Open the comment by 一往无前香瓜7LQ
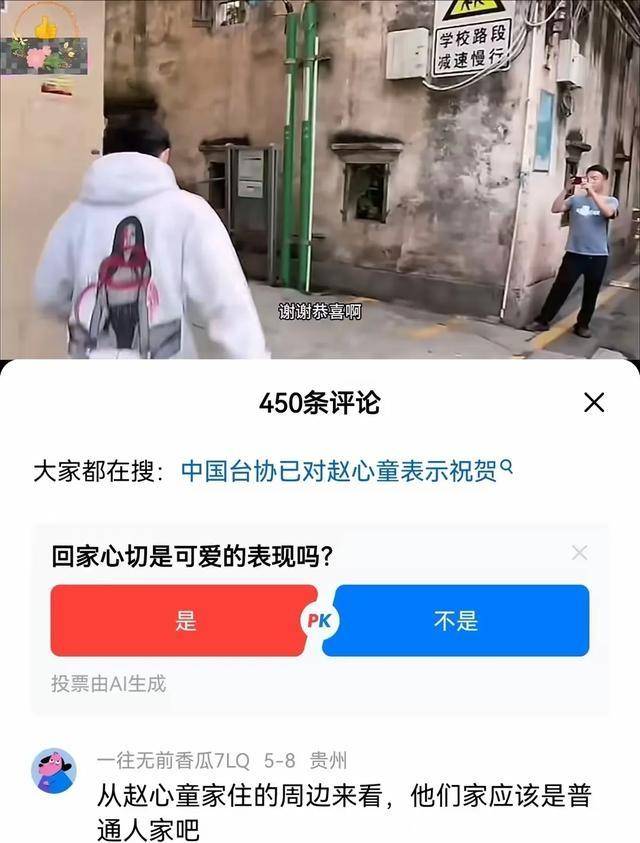 (343, 811)
